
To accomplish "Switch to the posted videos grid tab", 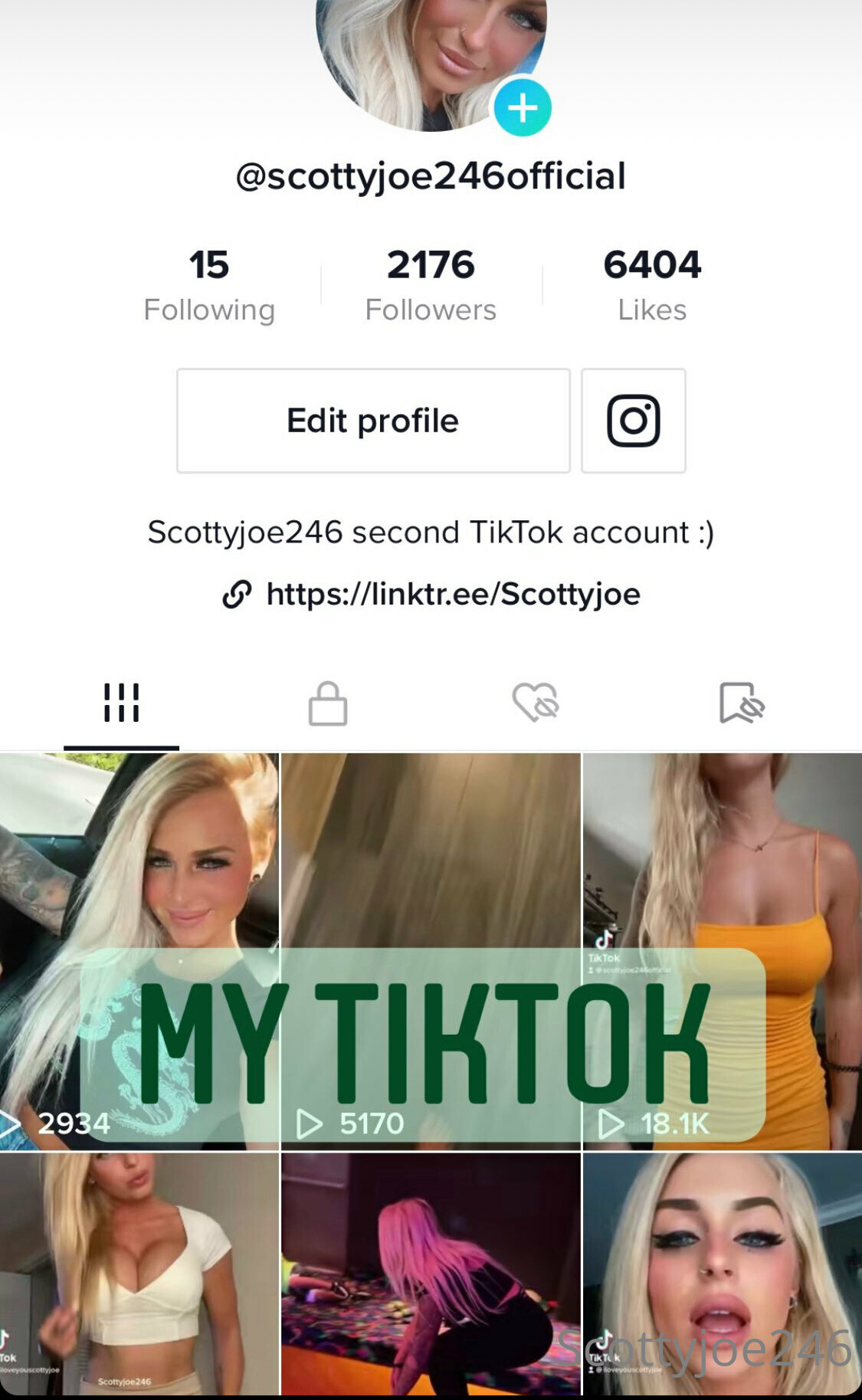I will [121, 703].
